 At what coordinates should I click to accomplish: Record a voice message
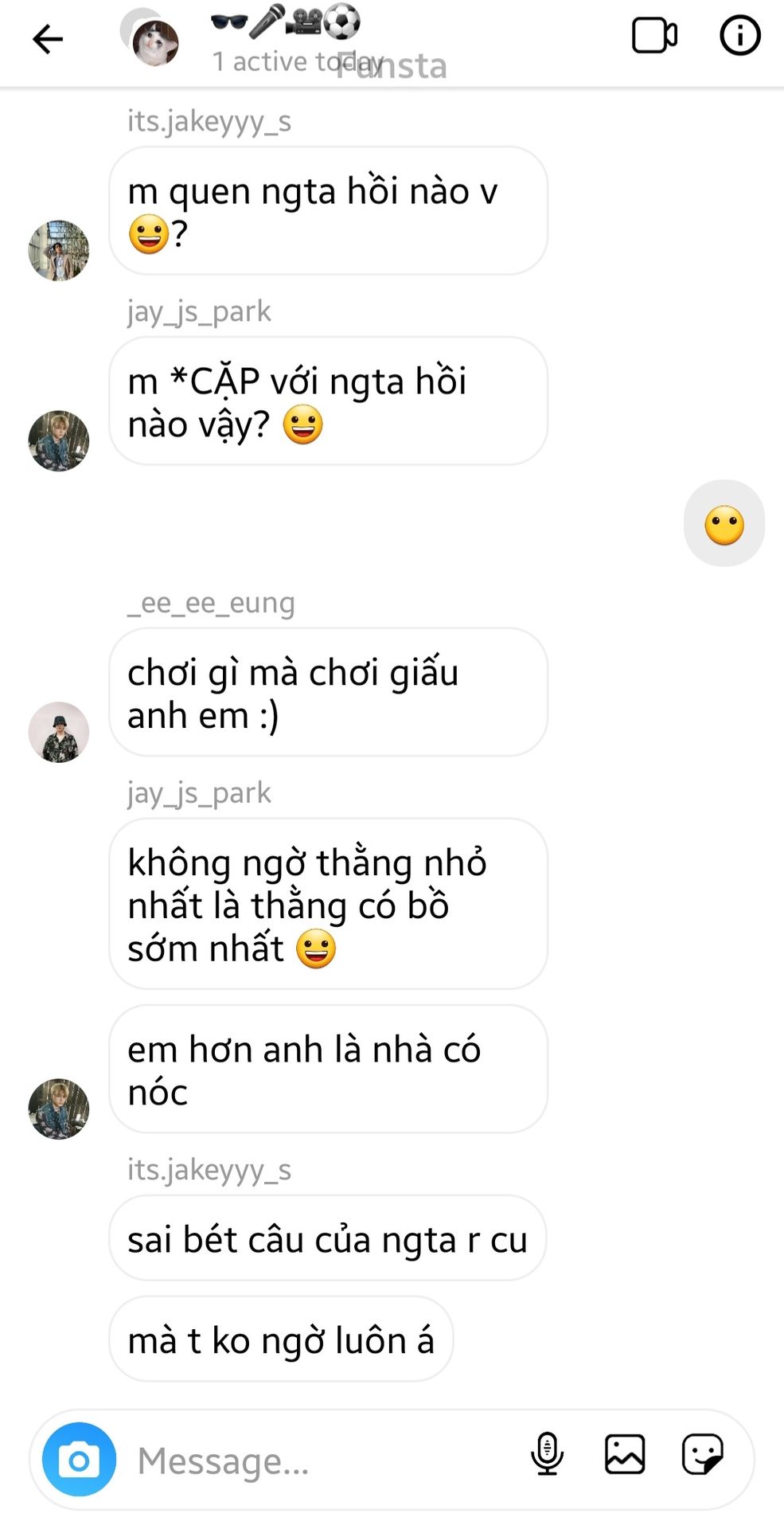(547, 1454)
